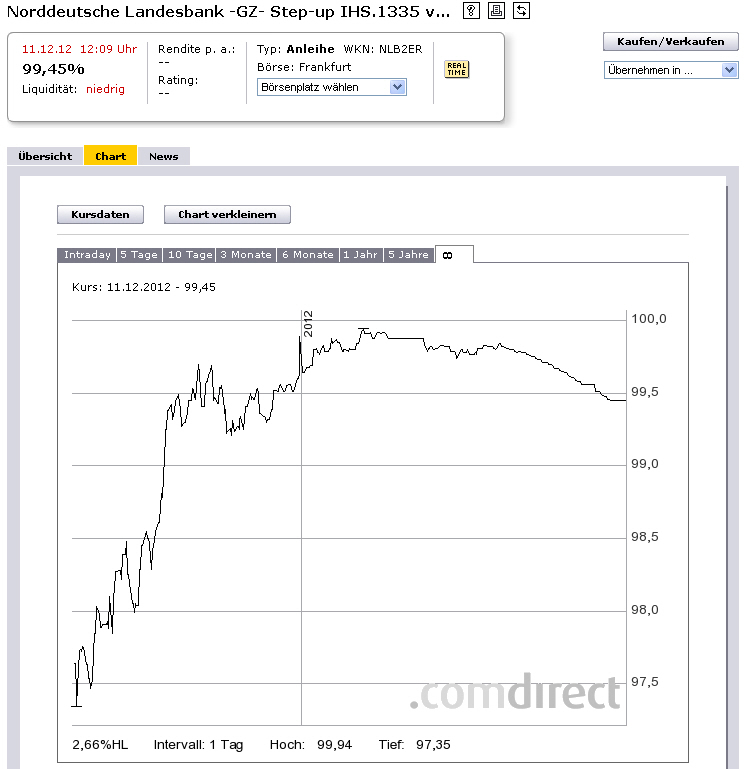Display the 5 Jahre chart
This screenshot has width=751, height=769.
pos(408,255)
